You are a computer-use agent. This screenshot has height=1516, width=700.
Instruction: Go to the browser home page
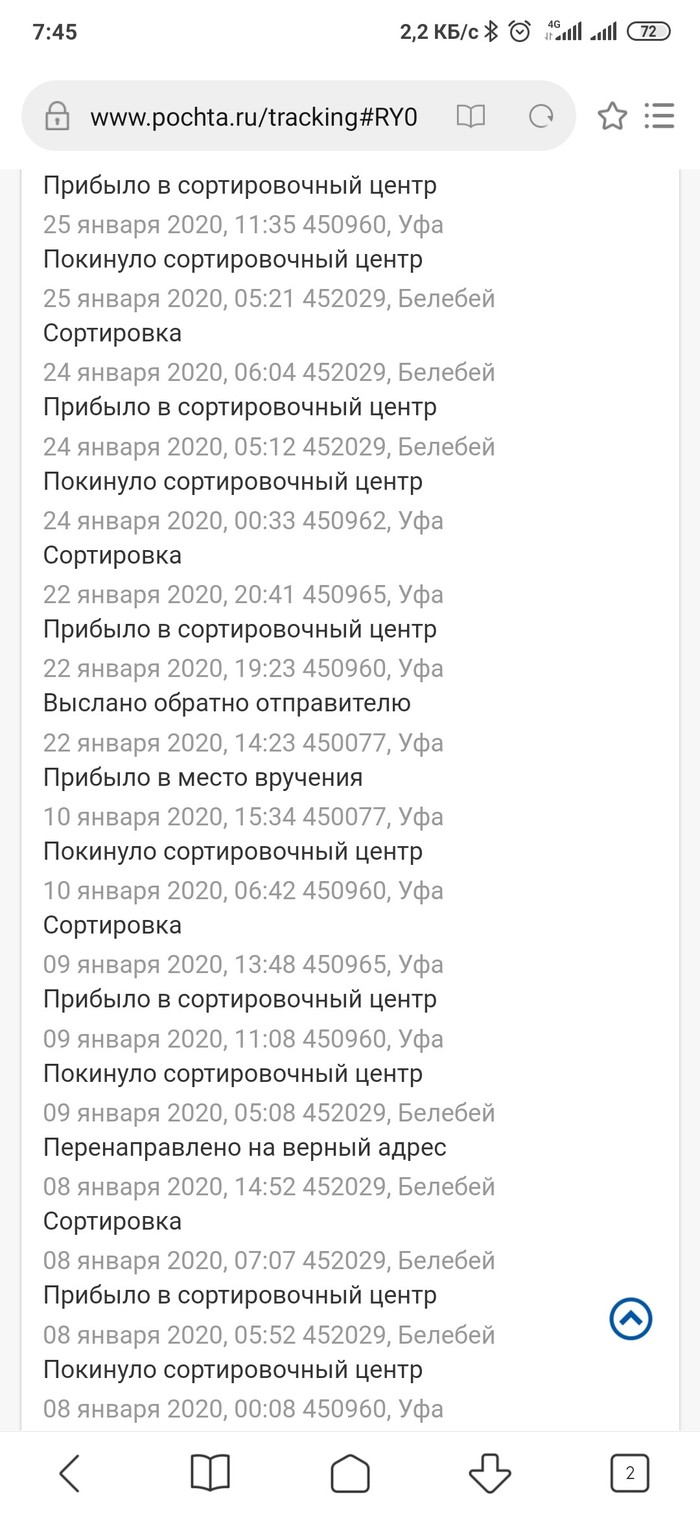click(350, 1473)
